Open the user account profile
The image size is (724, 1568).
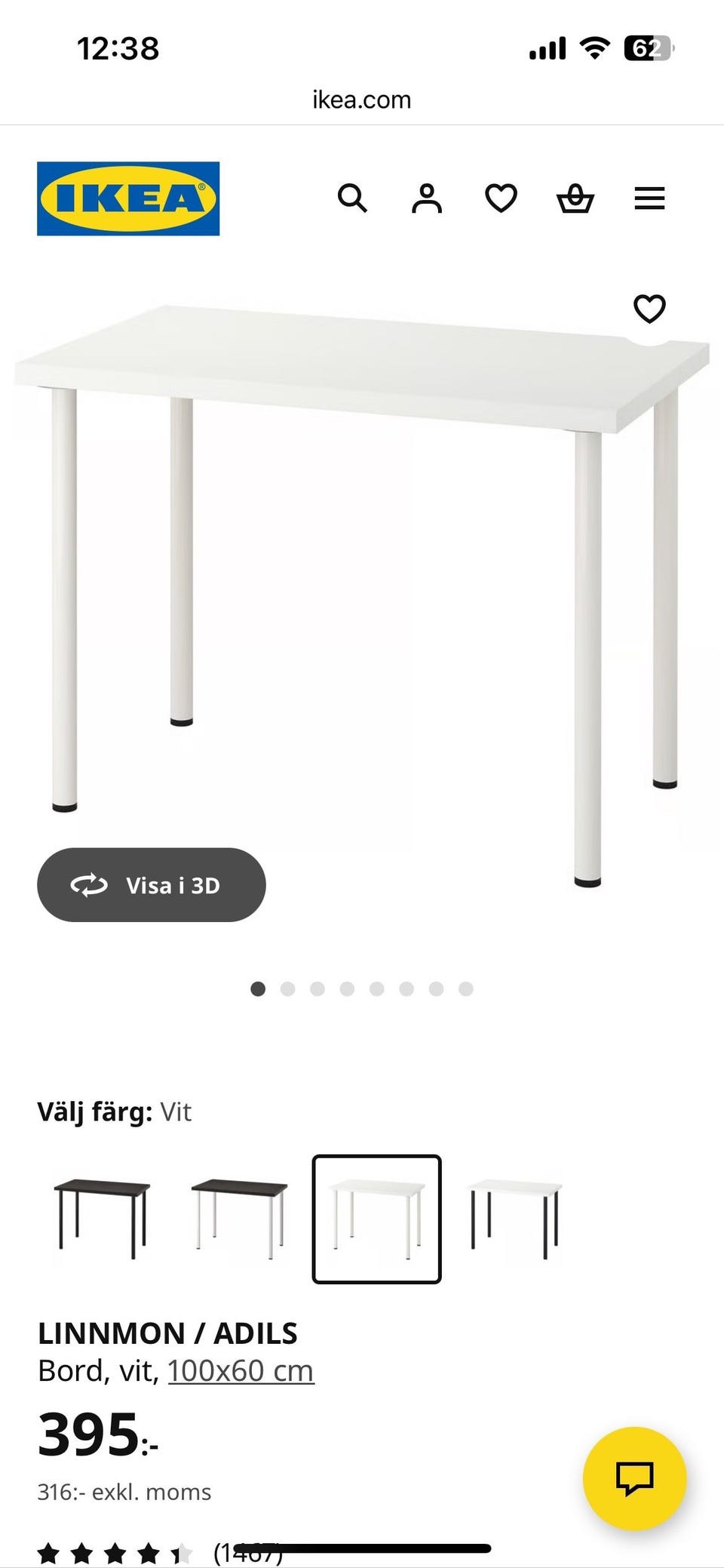427,198
